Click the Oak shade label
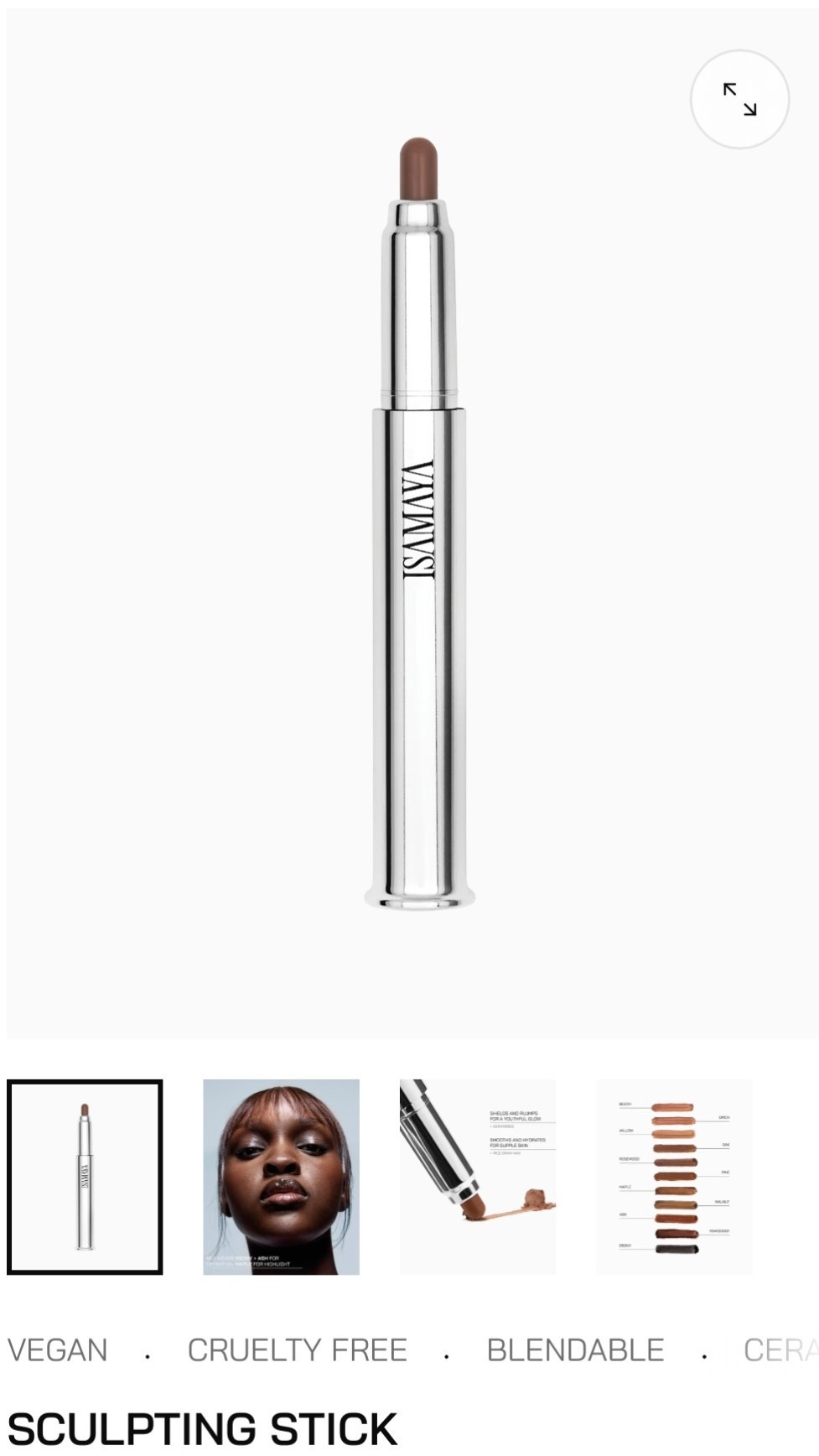Viewport: 819px width, 1456px height. tap(726, 1145)
